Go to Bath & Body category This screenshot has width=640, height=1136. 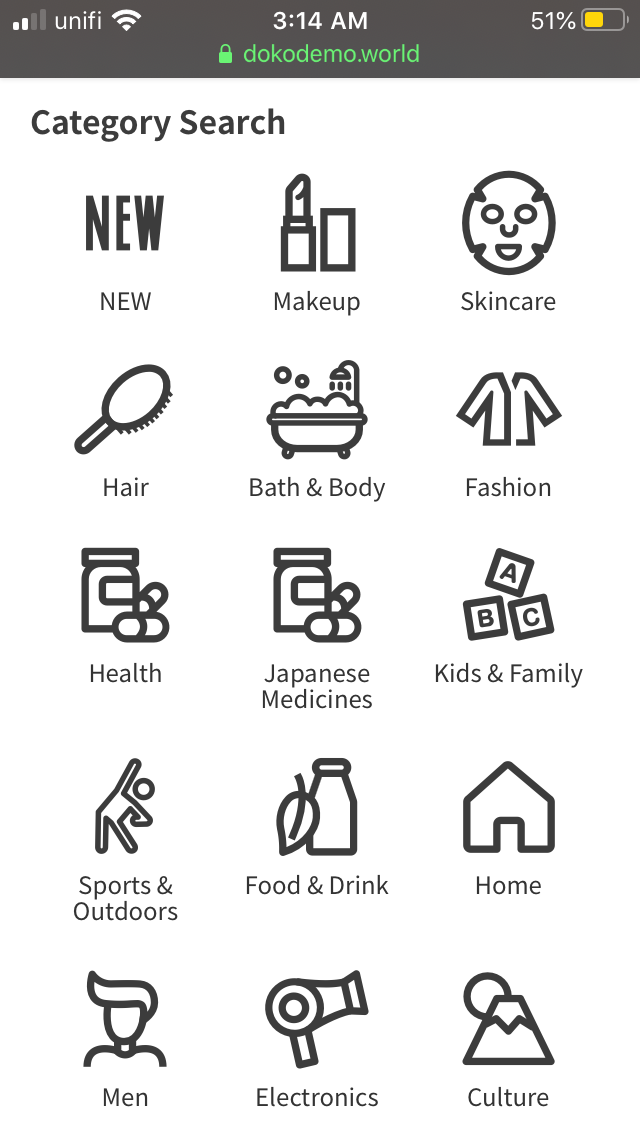[x=317, y=428]
